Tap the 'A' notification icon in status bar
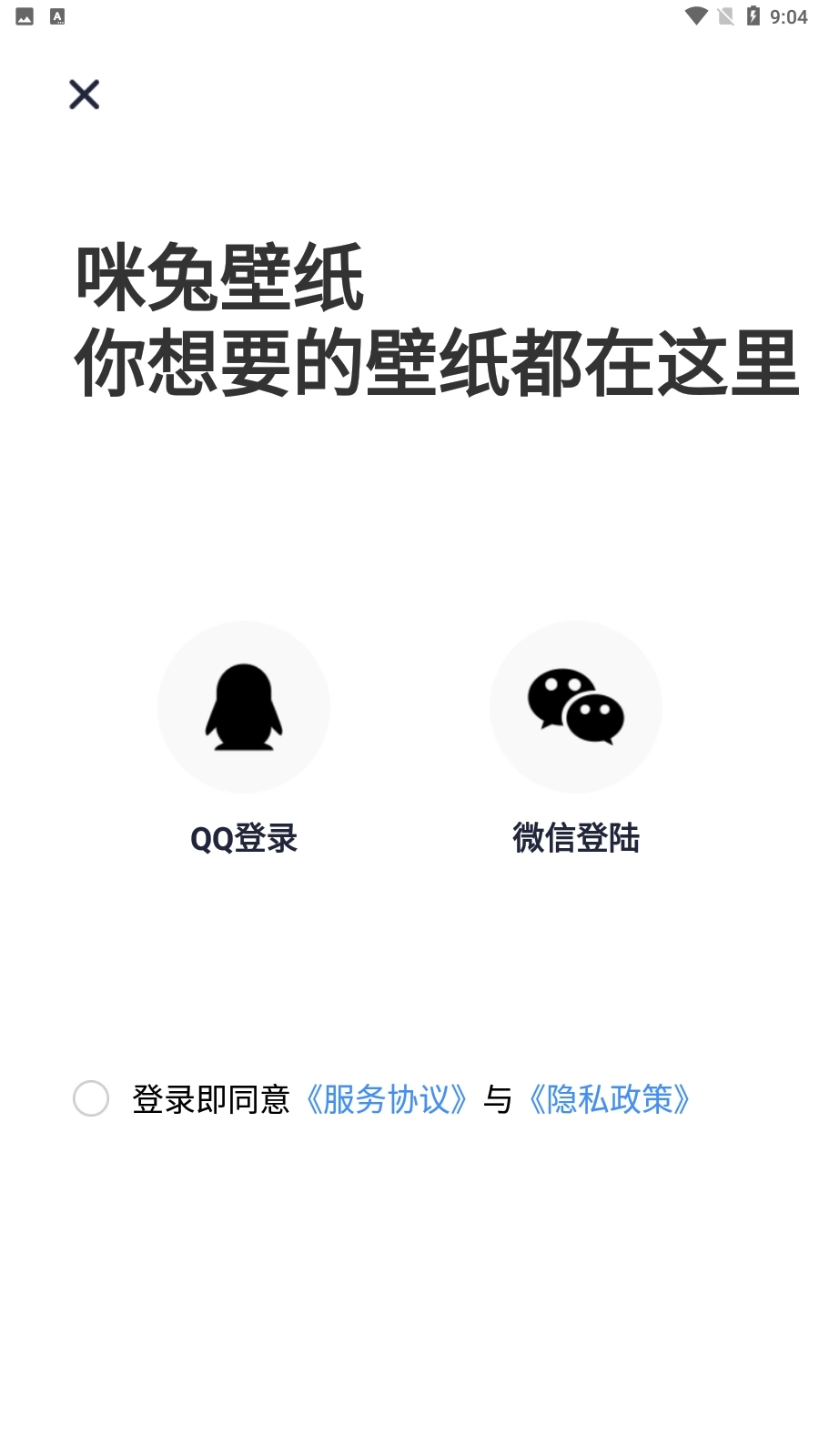This screenshot has width=819, height=1456. tap(56, 15)
